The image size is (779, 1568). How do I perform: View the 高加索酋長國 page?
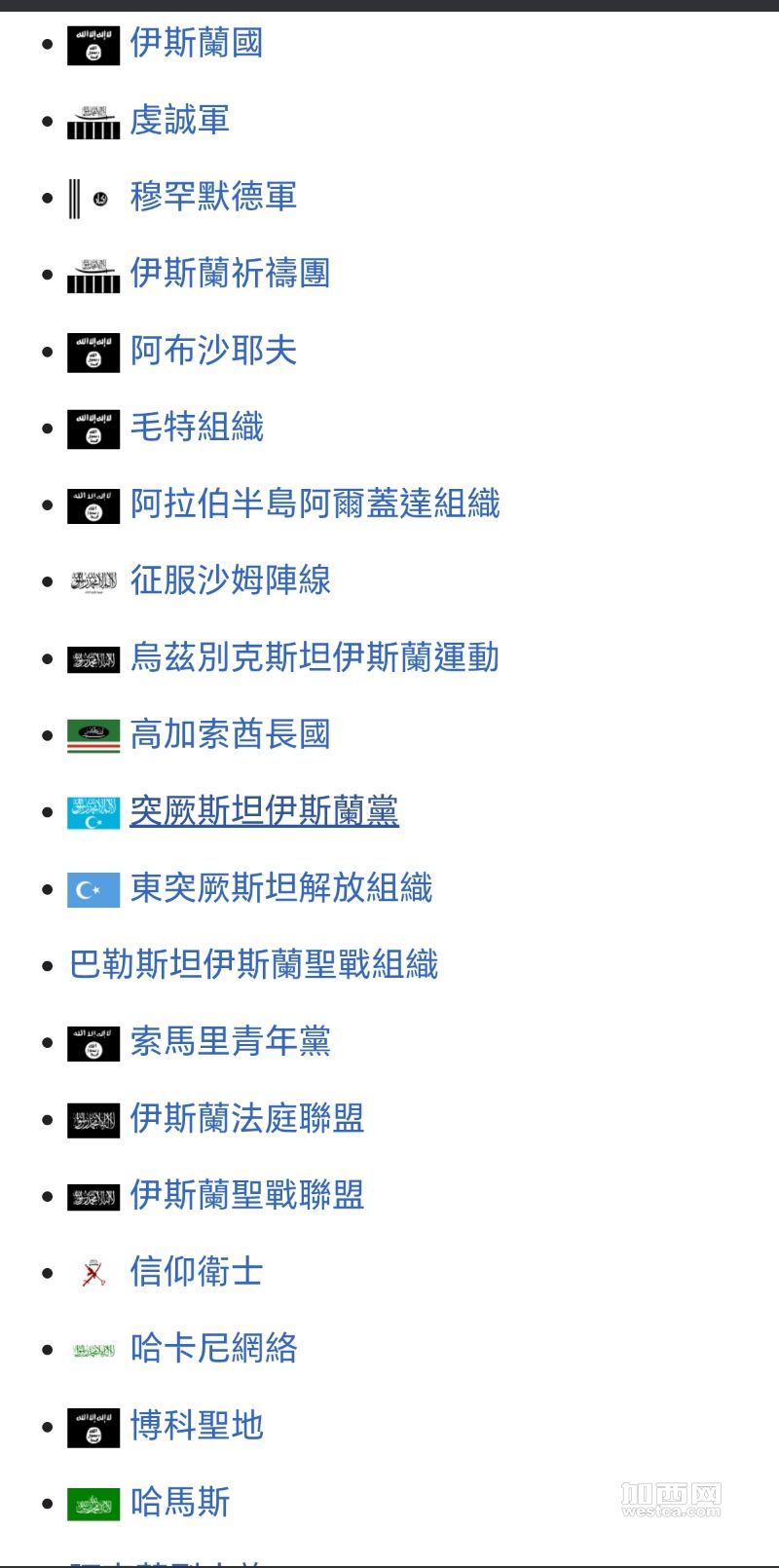[230, 735]
